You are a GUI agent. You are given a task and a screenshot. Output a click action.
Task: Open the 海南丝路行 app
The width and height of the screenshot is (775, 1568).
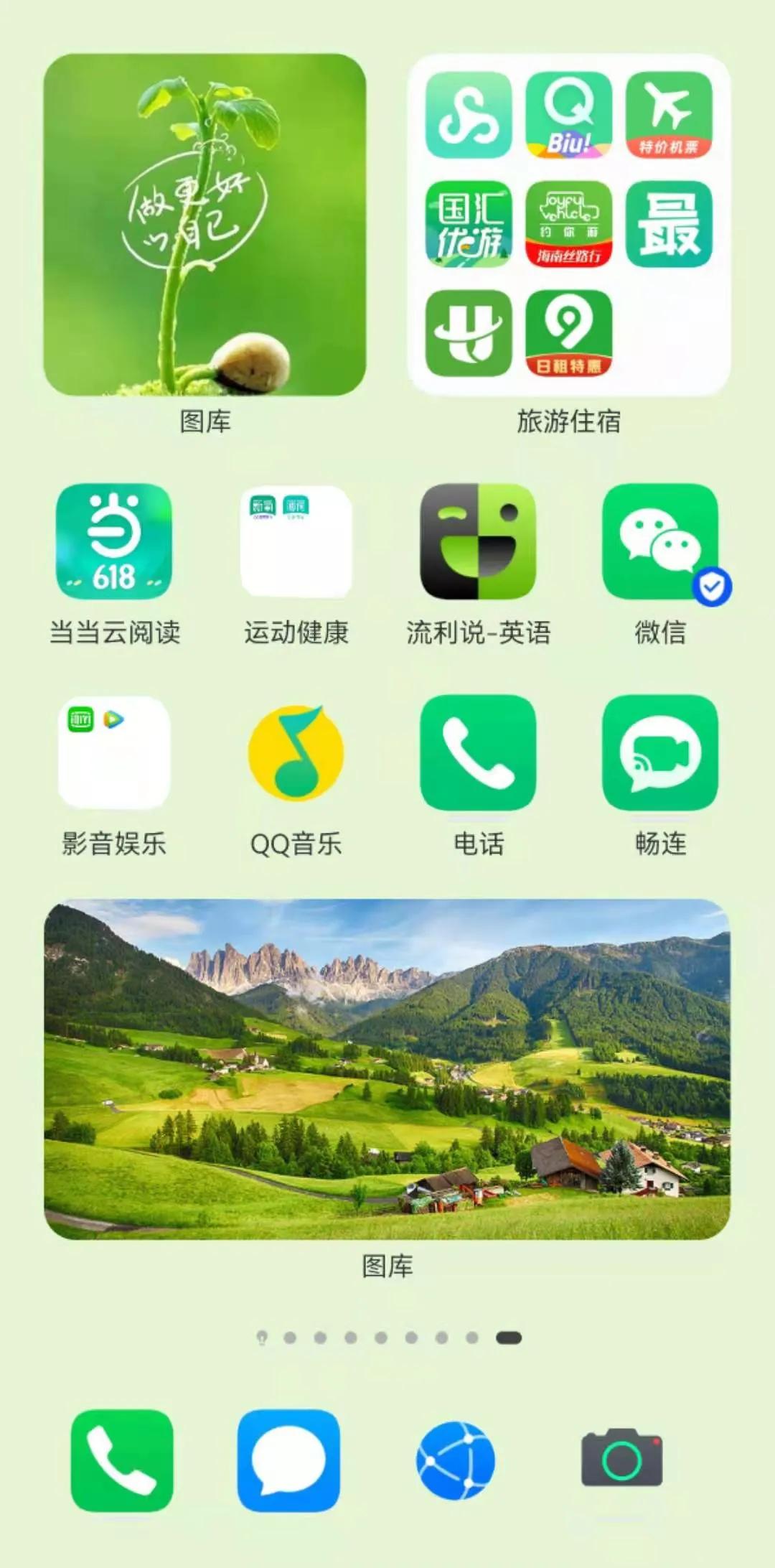(x=569, y=224)
